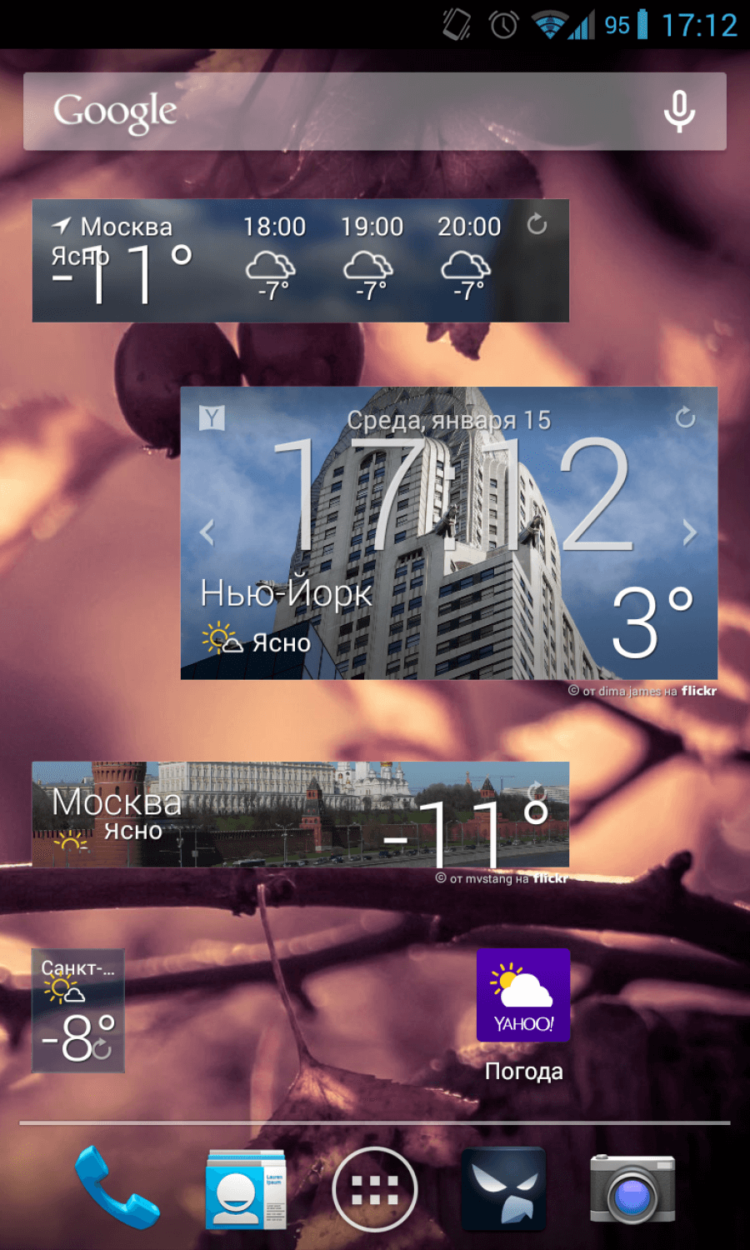
Task: Show the next city with the right arrow
Action: pos(689,531)
